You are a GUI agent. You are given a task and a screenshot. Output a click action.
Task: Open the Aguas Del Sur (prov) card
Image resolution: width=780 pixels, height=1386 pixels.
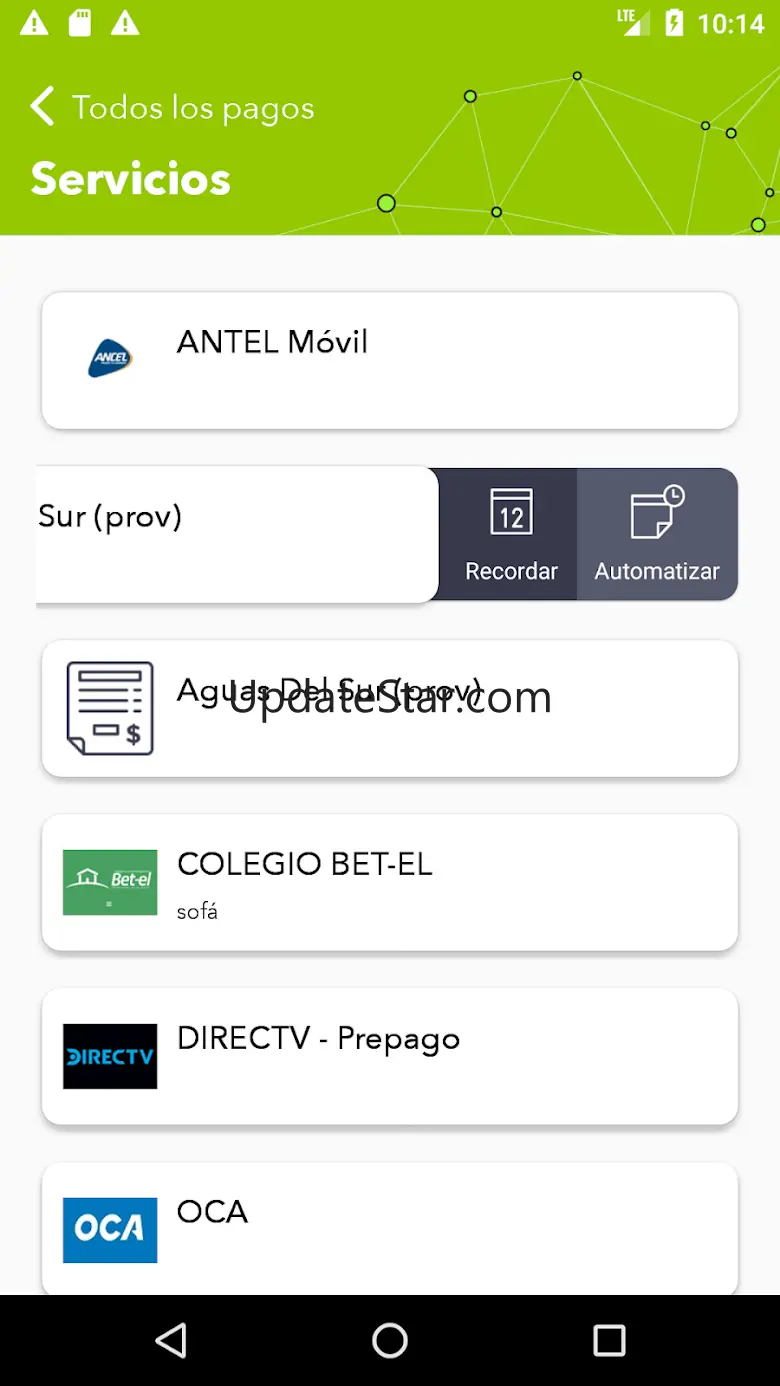[390, 708]
